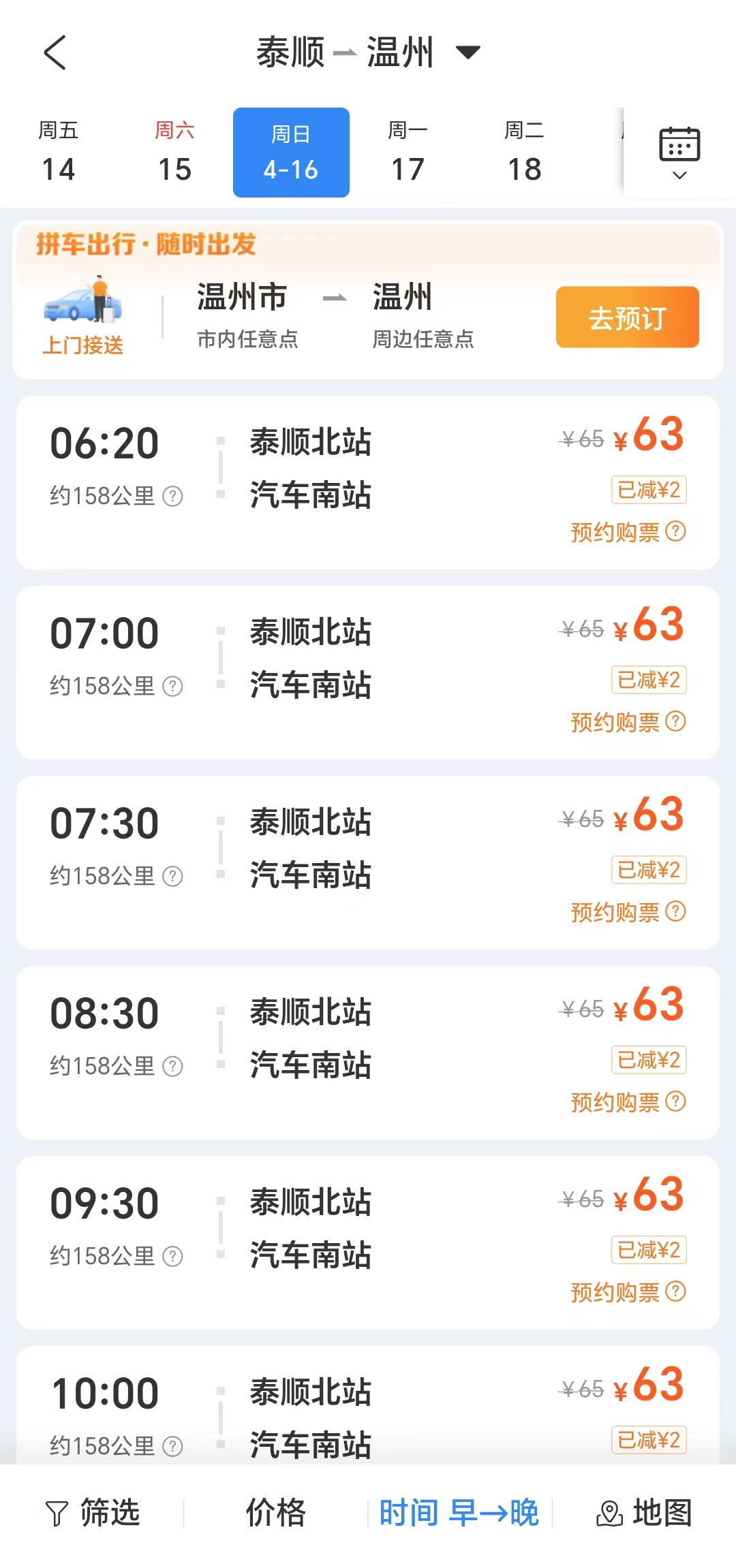Image resolution: width=736 pixels, height=1568 pixels.
Task: Expand the 泰顺-温州 route dropdown
Action: point(467,52)
